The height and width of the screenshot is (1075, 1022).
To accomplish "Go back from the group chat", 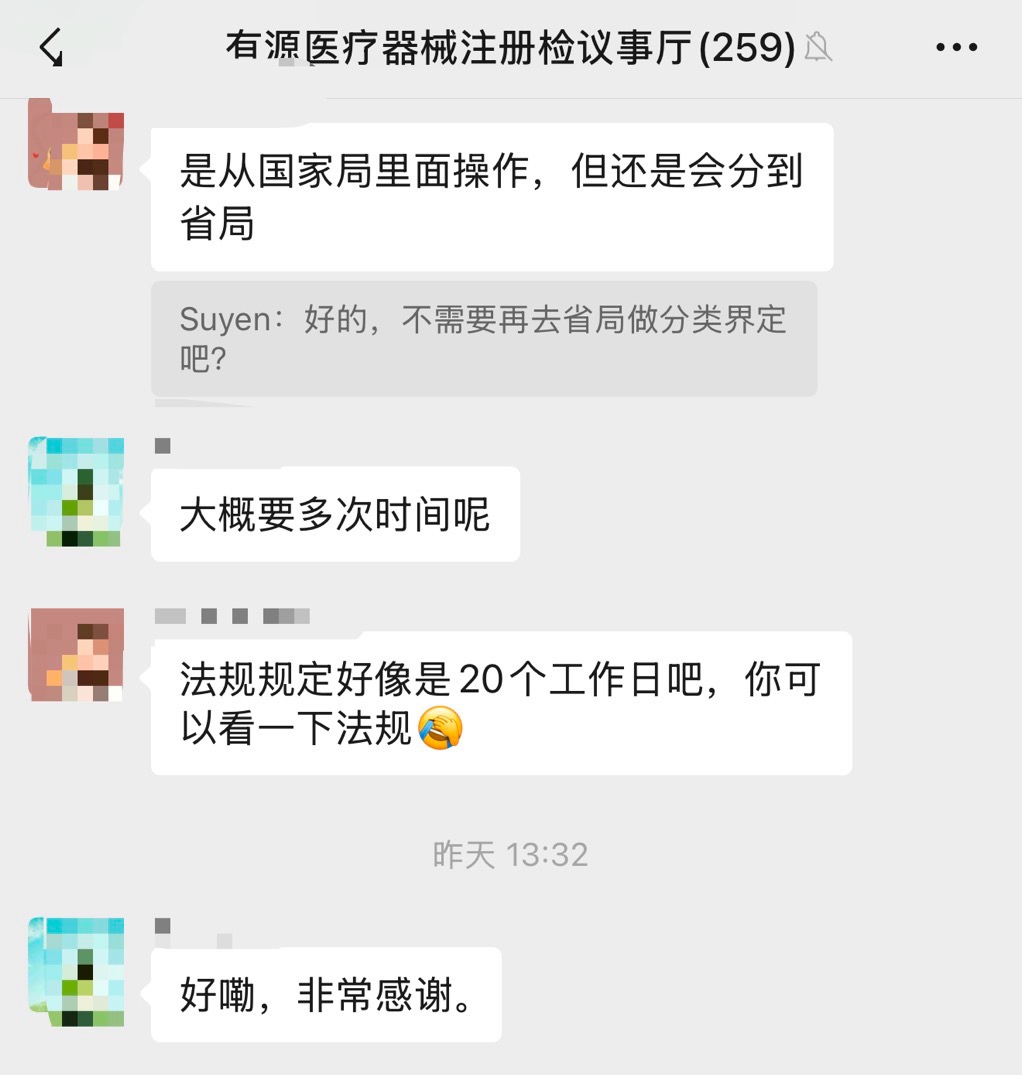I will [52, 47].
